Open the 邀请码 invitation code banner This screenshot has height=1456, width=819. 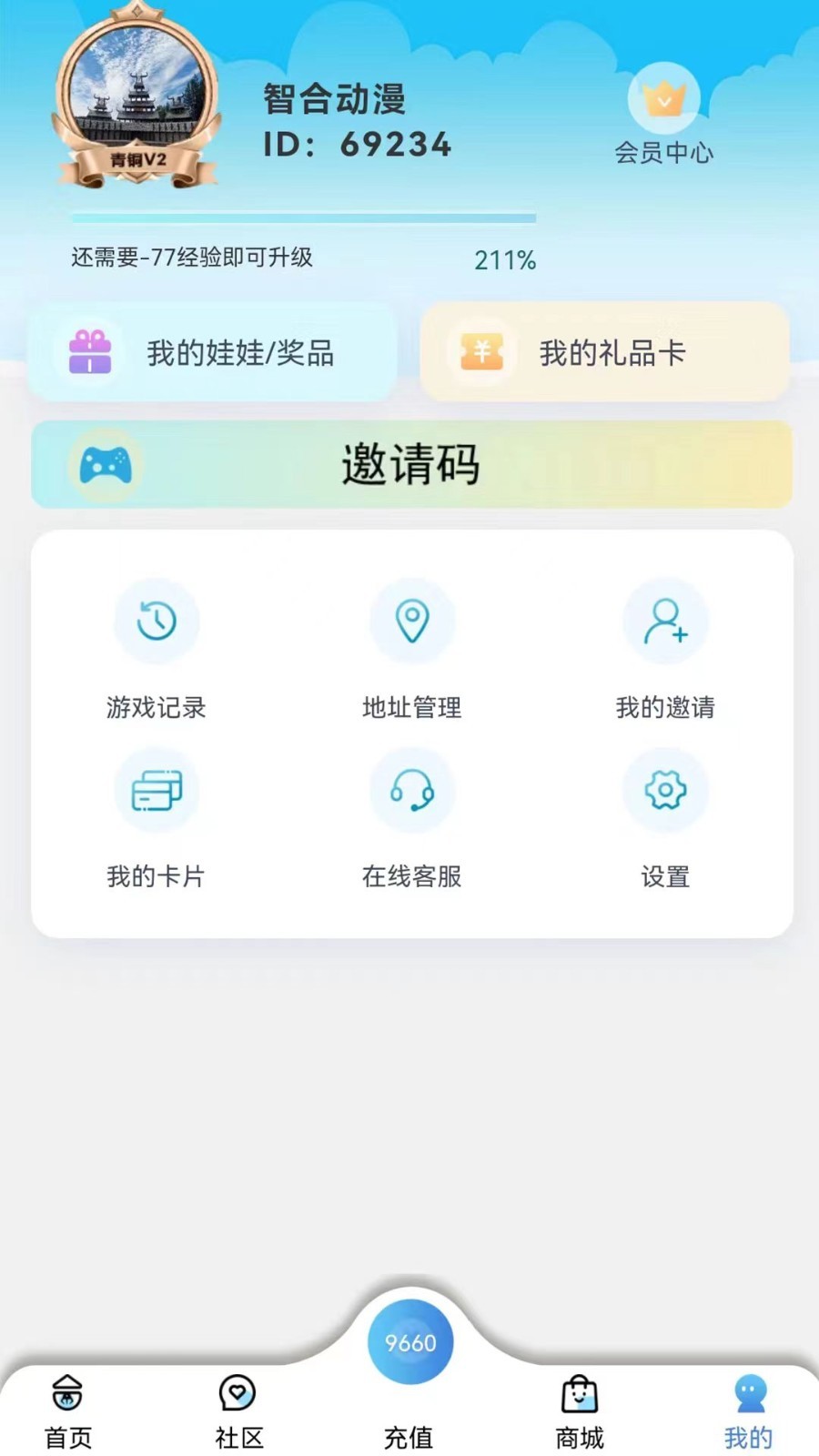coord(411,464)
